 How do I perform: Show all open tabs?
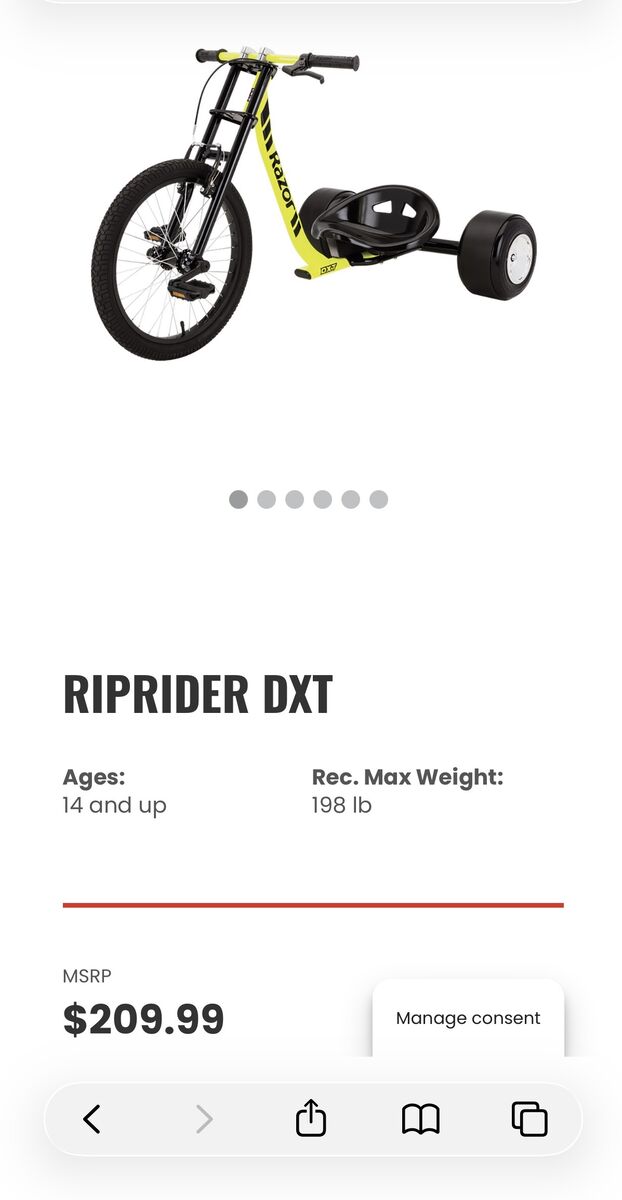click(x=529, y=1119)
